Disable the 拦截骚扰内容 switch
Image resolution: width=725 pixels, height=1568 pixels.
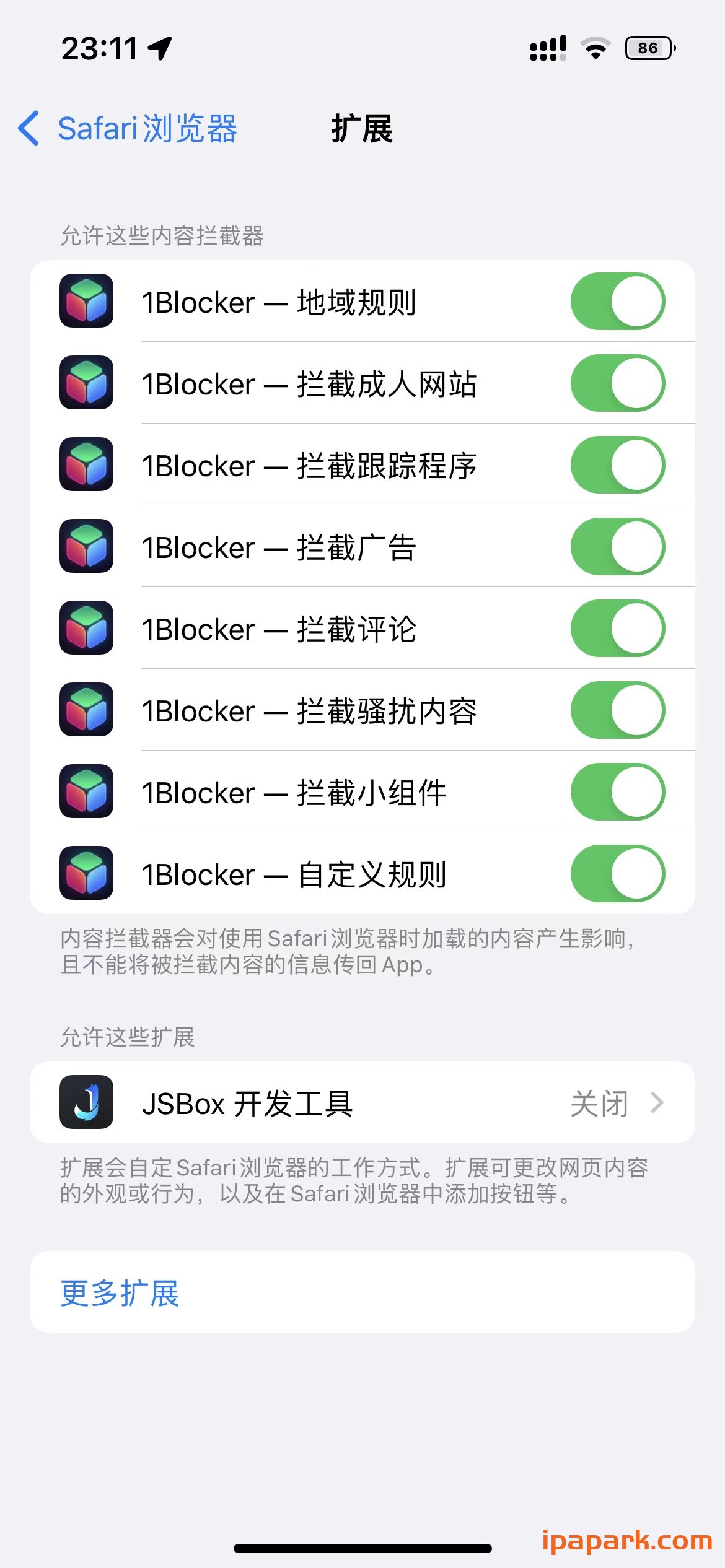pos(617,711)
